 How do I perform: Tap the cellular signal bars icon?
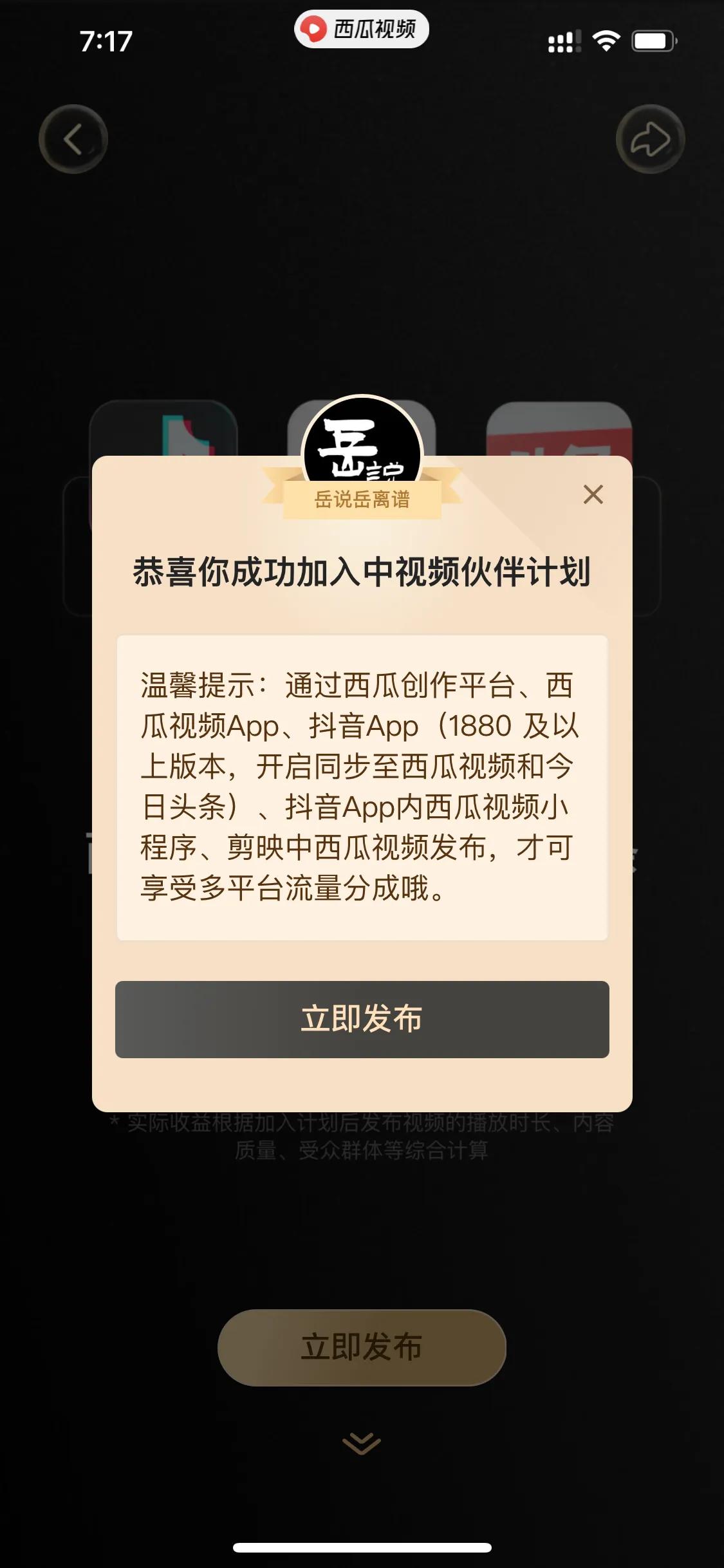[x=564, y=39]
